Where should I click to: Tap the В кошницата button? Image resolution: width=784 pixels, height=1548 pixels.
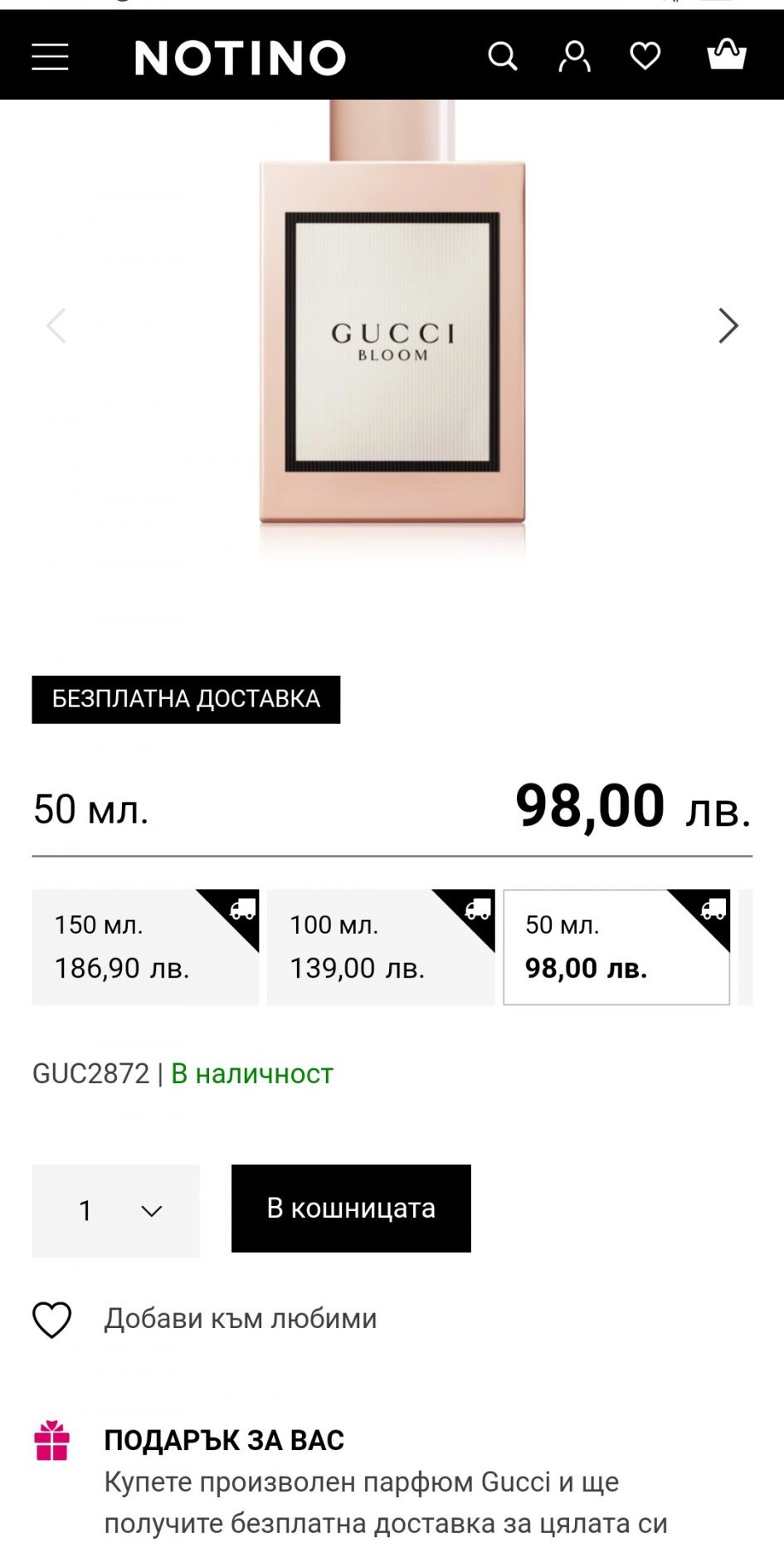point(351,1209)
